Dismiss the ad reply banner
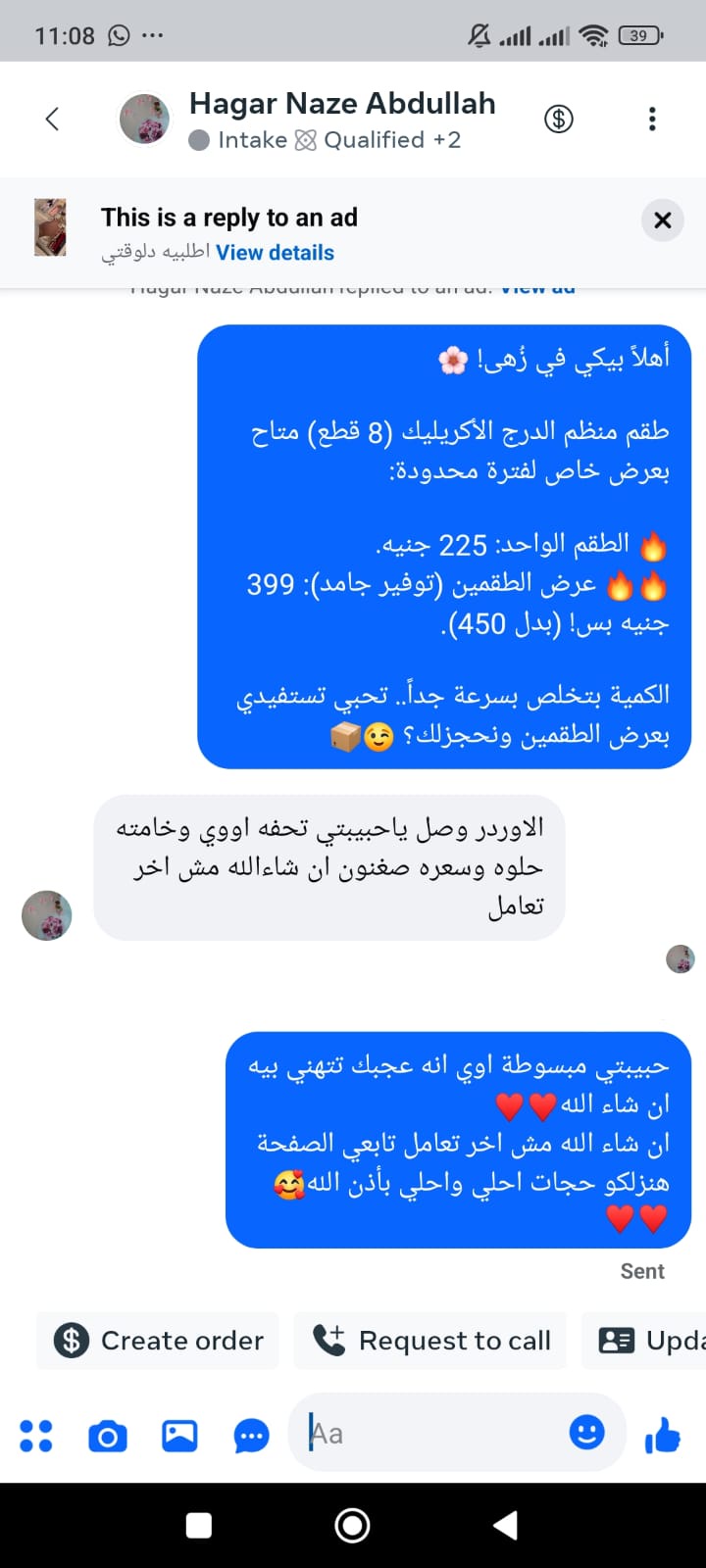Screen dimensions: 706x1568 pyautogui.click(x=663, y=220)
